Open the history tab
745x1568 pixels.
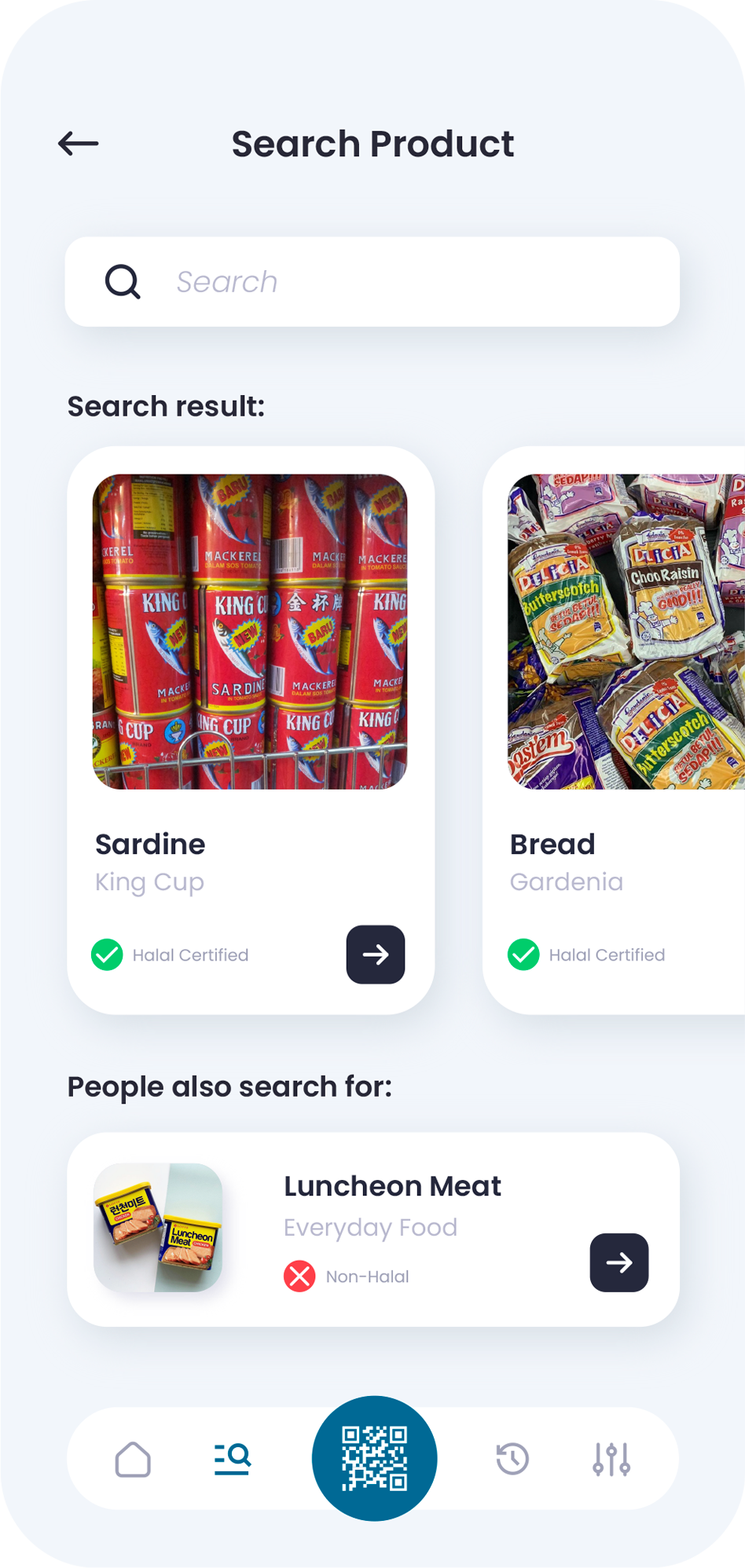pyautogui.click(x=512, y=1460)
